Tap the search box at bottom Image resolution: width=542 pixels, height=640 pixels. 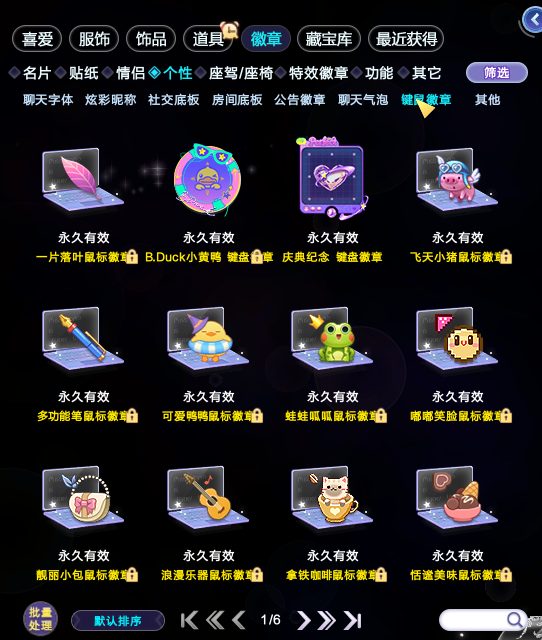[x=482, y=620]
